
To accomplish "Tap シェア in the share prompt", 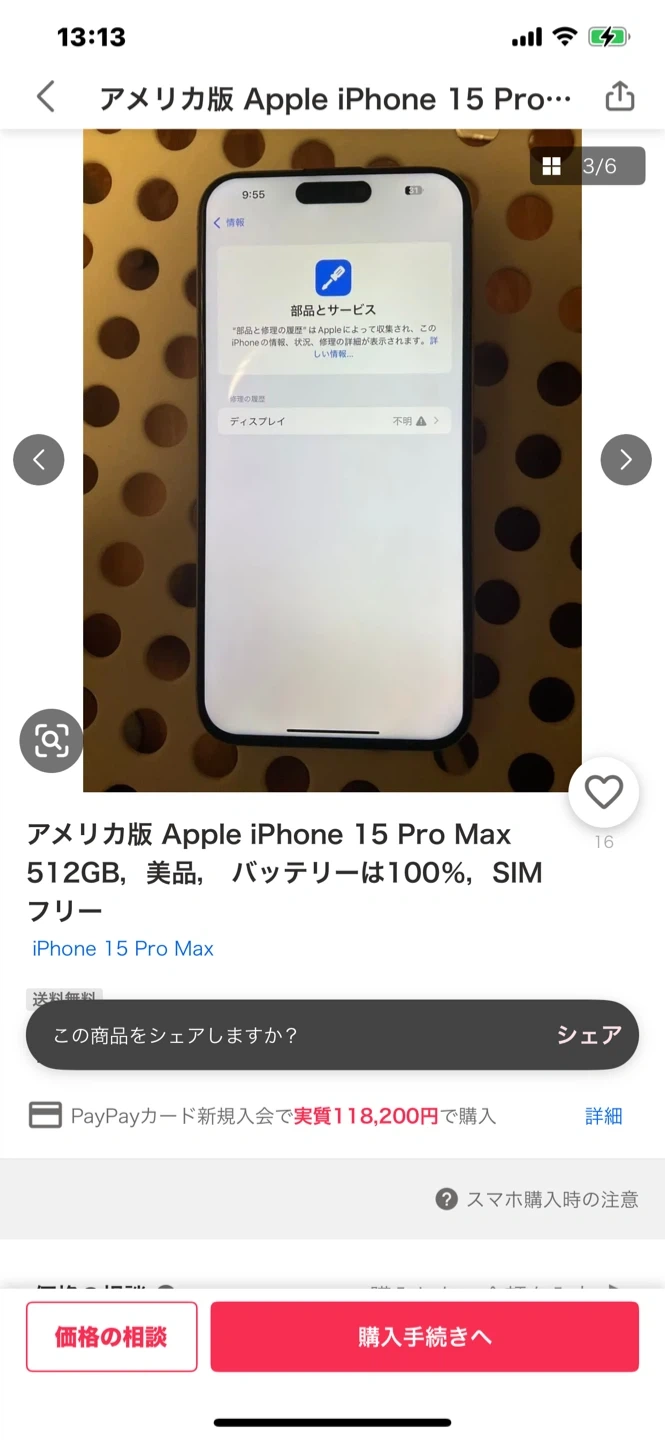I will tap(589, 1035).
